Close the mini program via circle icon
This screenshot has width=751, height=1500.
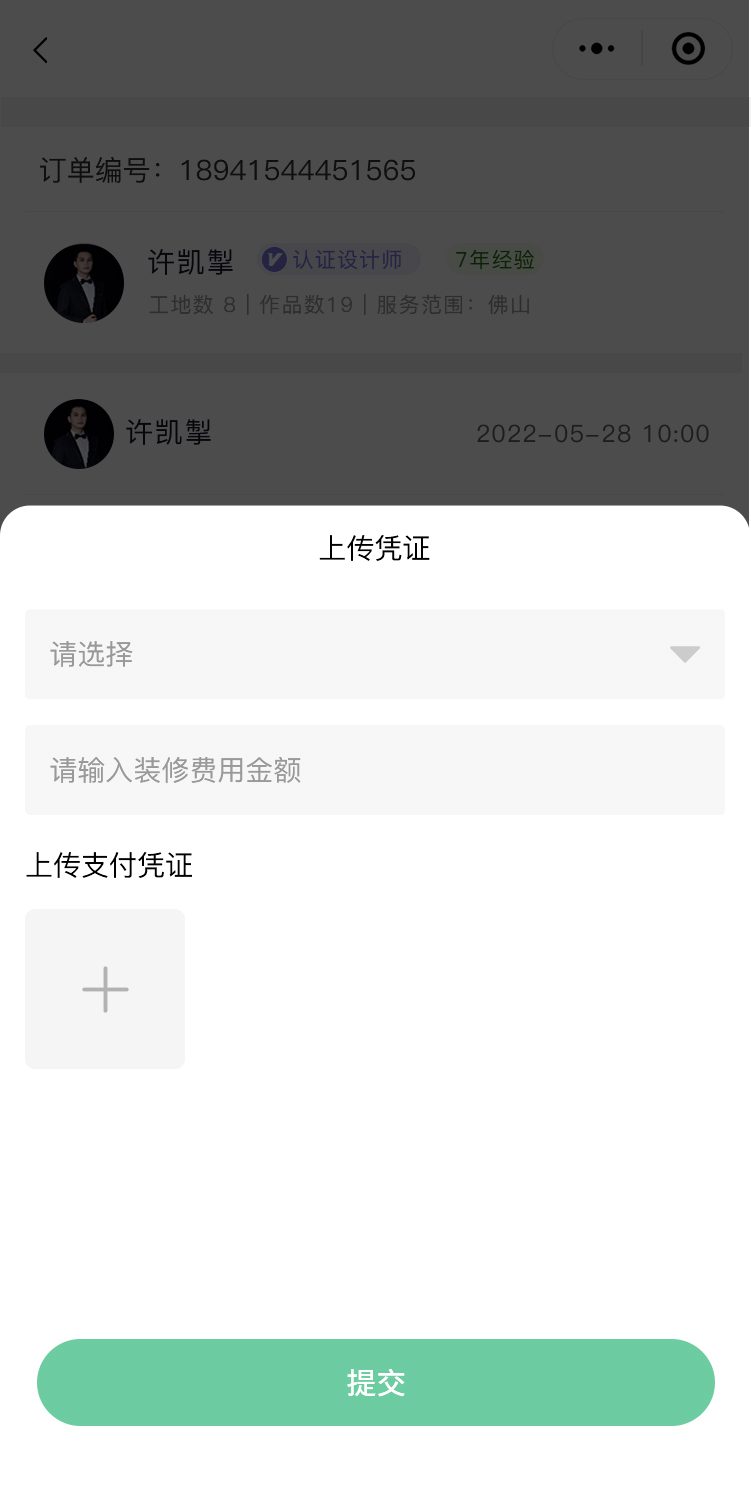pyautogui.click(x=688, y=49)
